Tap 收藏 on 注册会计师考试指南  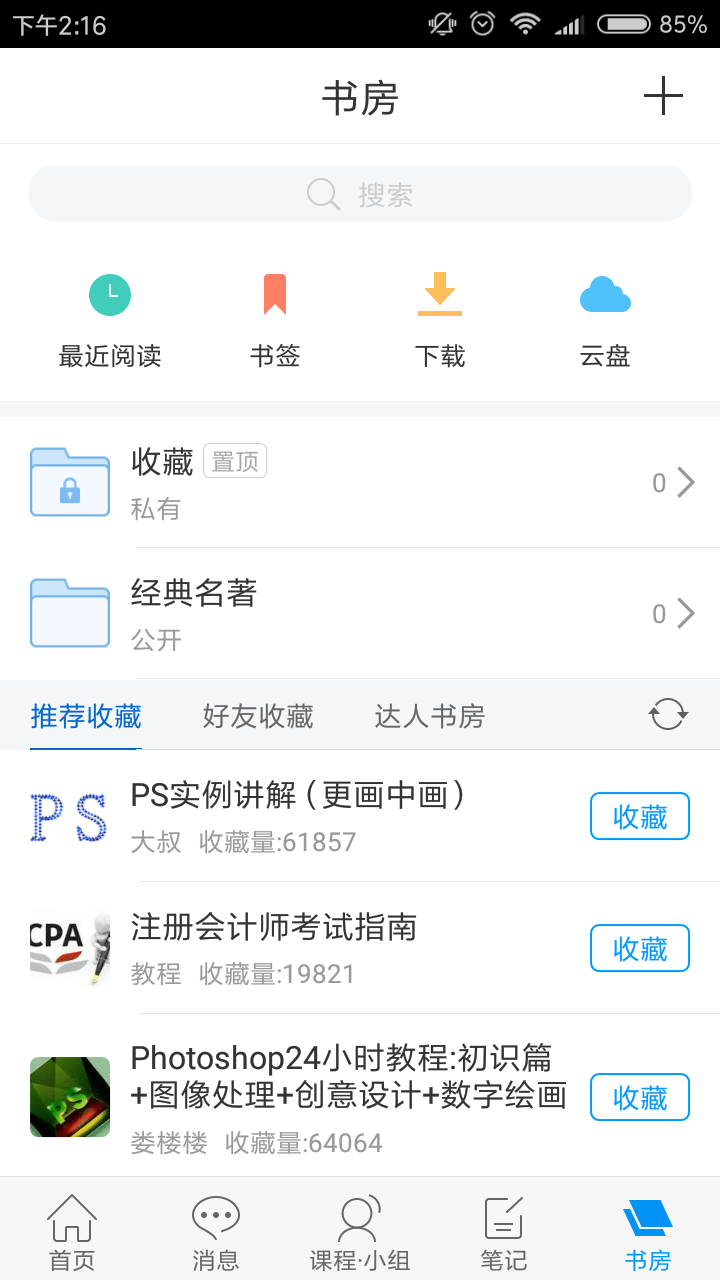[639, 948]
